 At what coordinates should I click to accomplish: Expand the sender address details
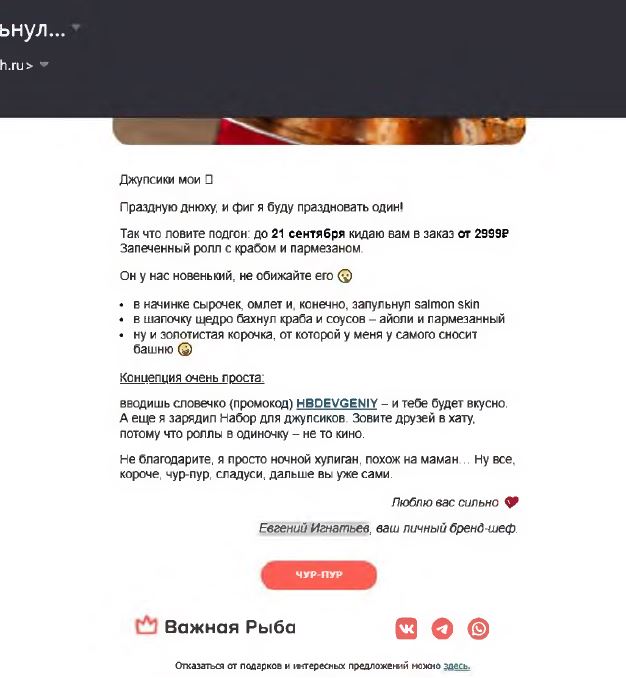44,65
